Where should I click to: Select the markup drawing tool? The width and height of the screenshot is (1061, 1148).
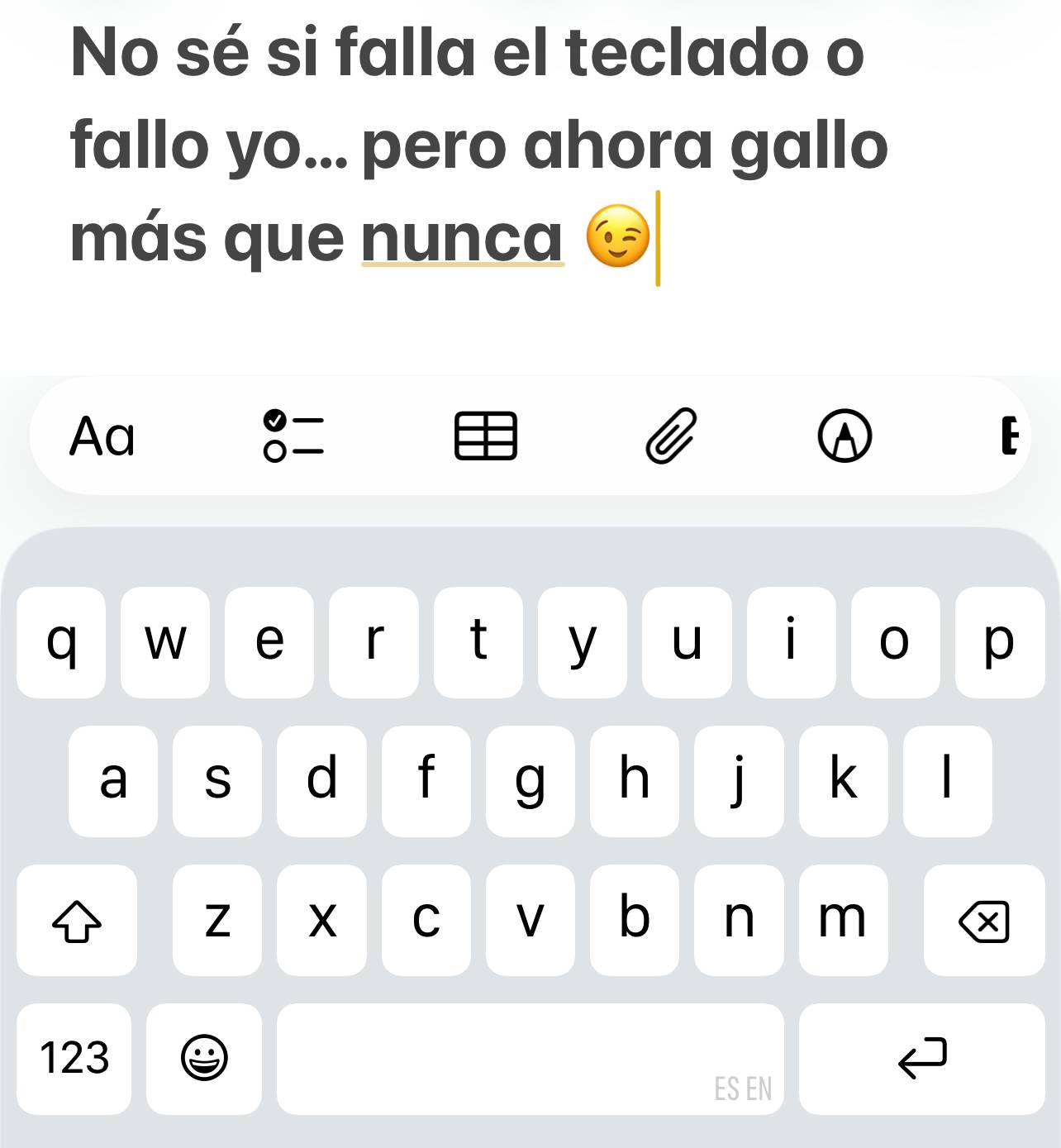pos(844,436)
